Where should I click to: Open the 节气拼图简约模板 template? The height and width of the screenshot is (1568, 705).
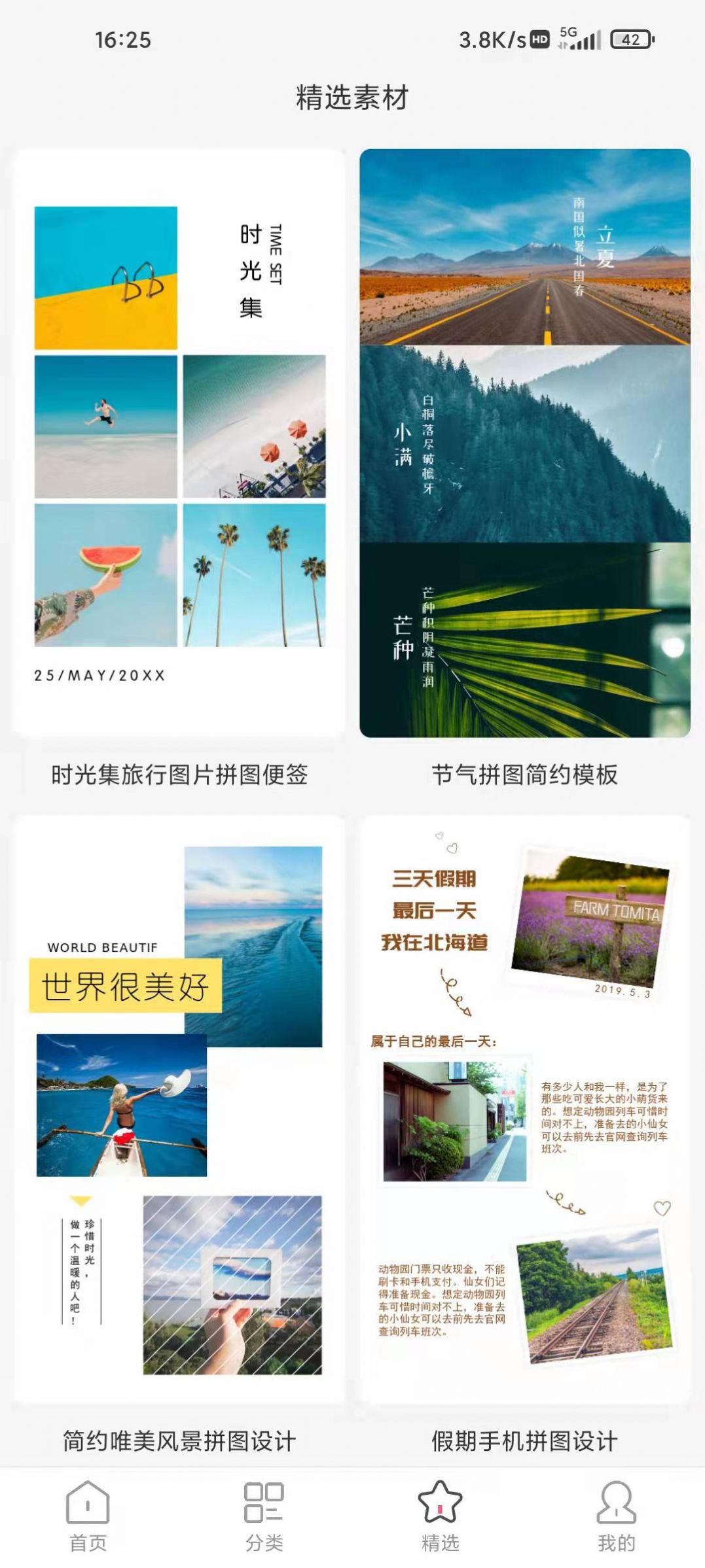click(x=524, y=444)
